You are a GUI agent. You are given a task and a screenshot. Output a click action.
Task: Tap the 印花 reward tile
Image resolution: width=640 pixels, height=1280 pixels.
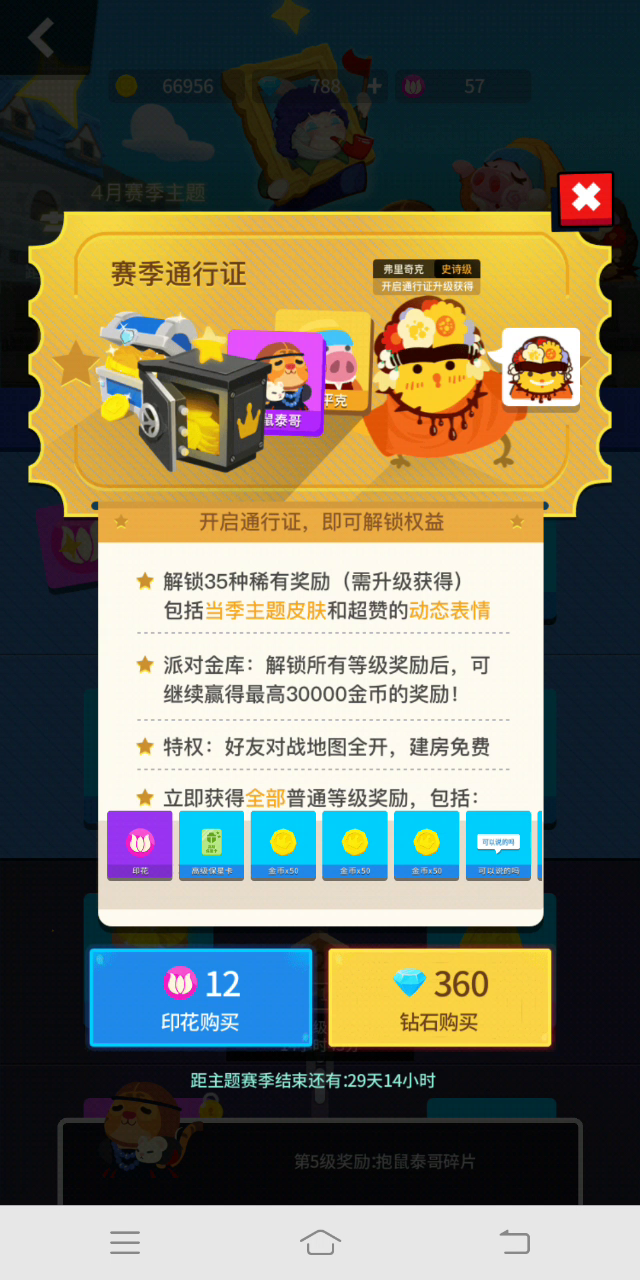coord(140,845)
